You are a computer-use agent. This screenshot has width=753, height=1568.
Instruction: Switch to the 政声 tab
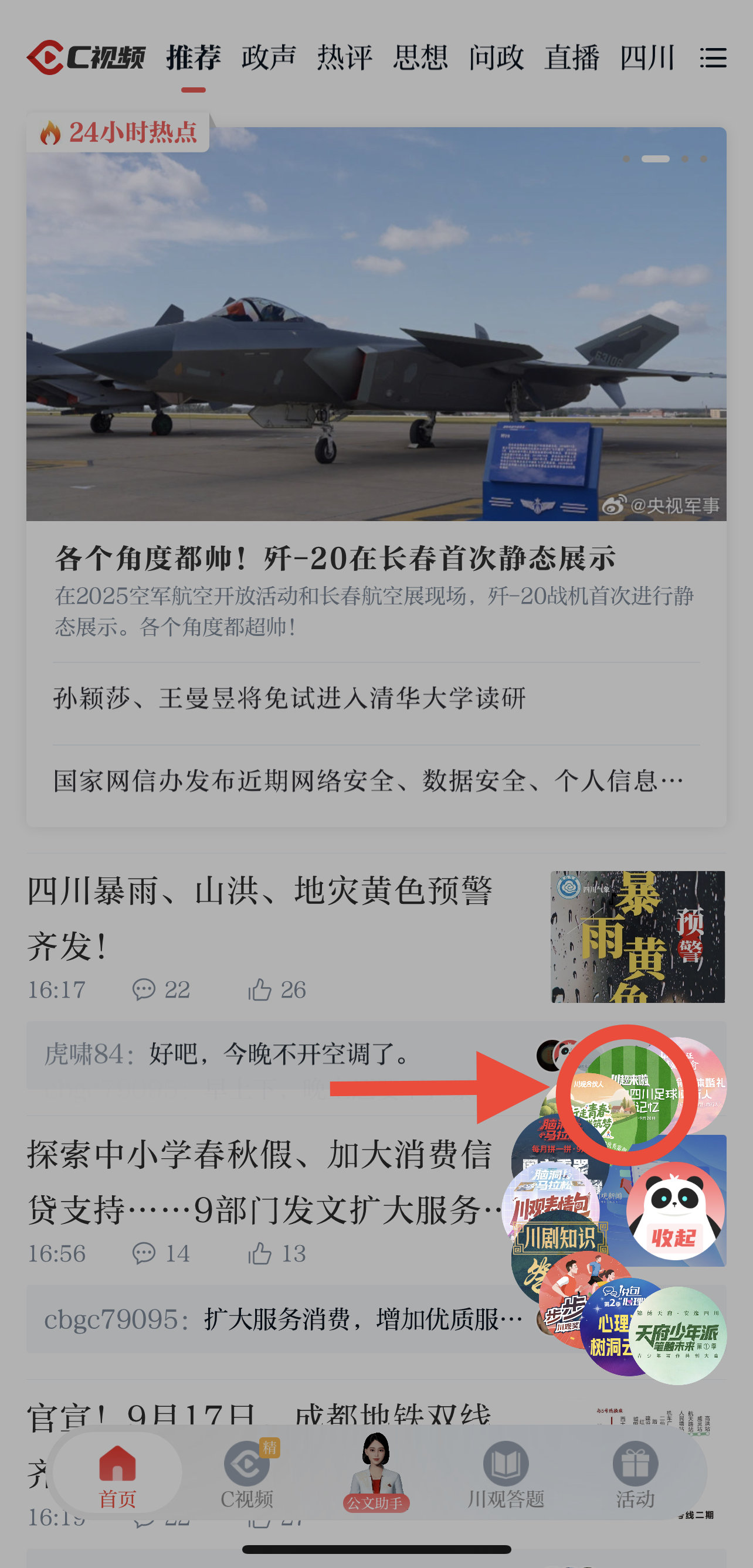(269, 58)
